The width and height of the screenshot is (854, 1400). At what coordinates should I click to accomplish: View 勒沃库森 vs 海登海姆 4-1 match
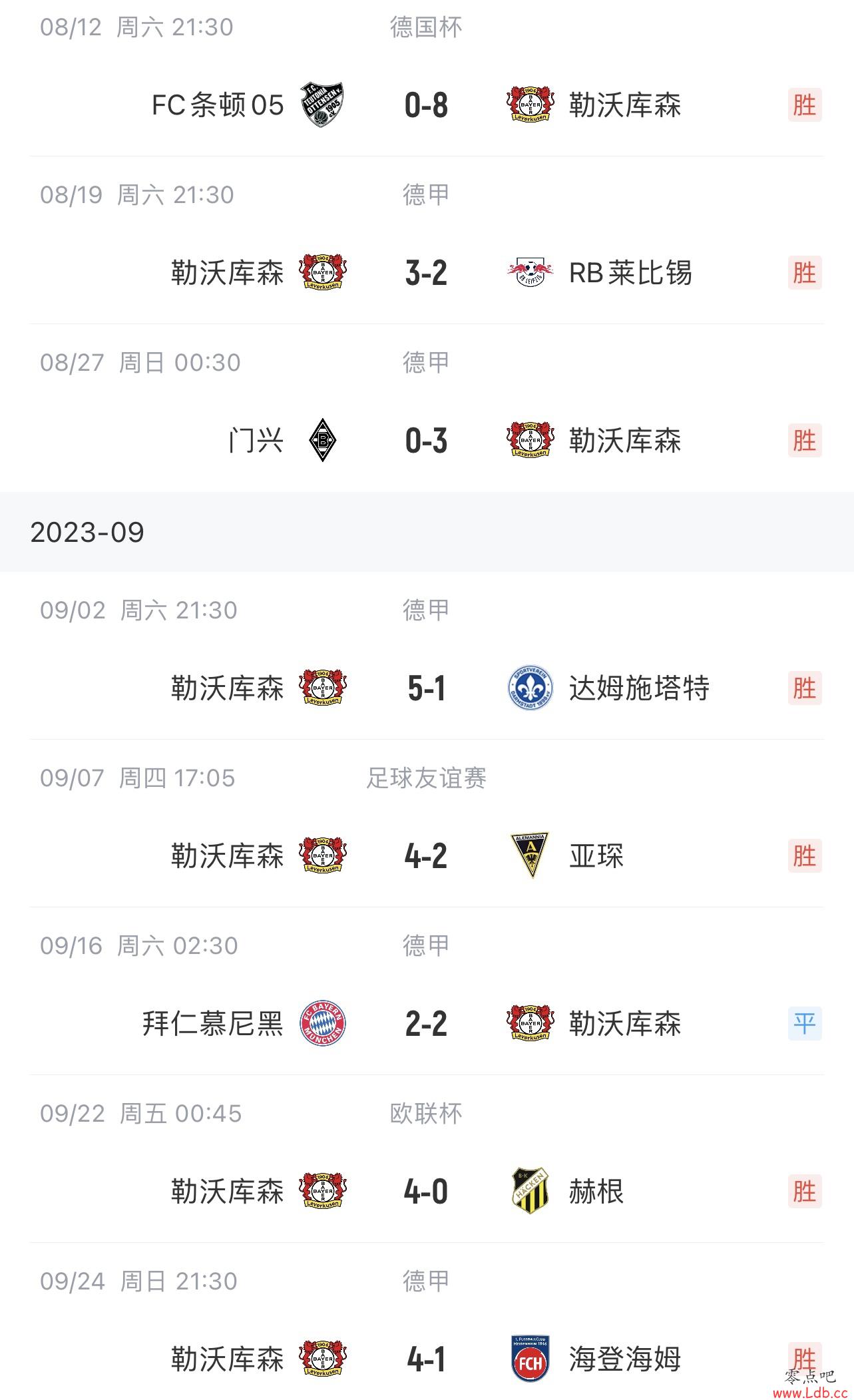click(x=427, y=1321)
